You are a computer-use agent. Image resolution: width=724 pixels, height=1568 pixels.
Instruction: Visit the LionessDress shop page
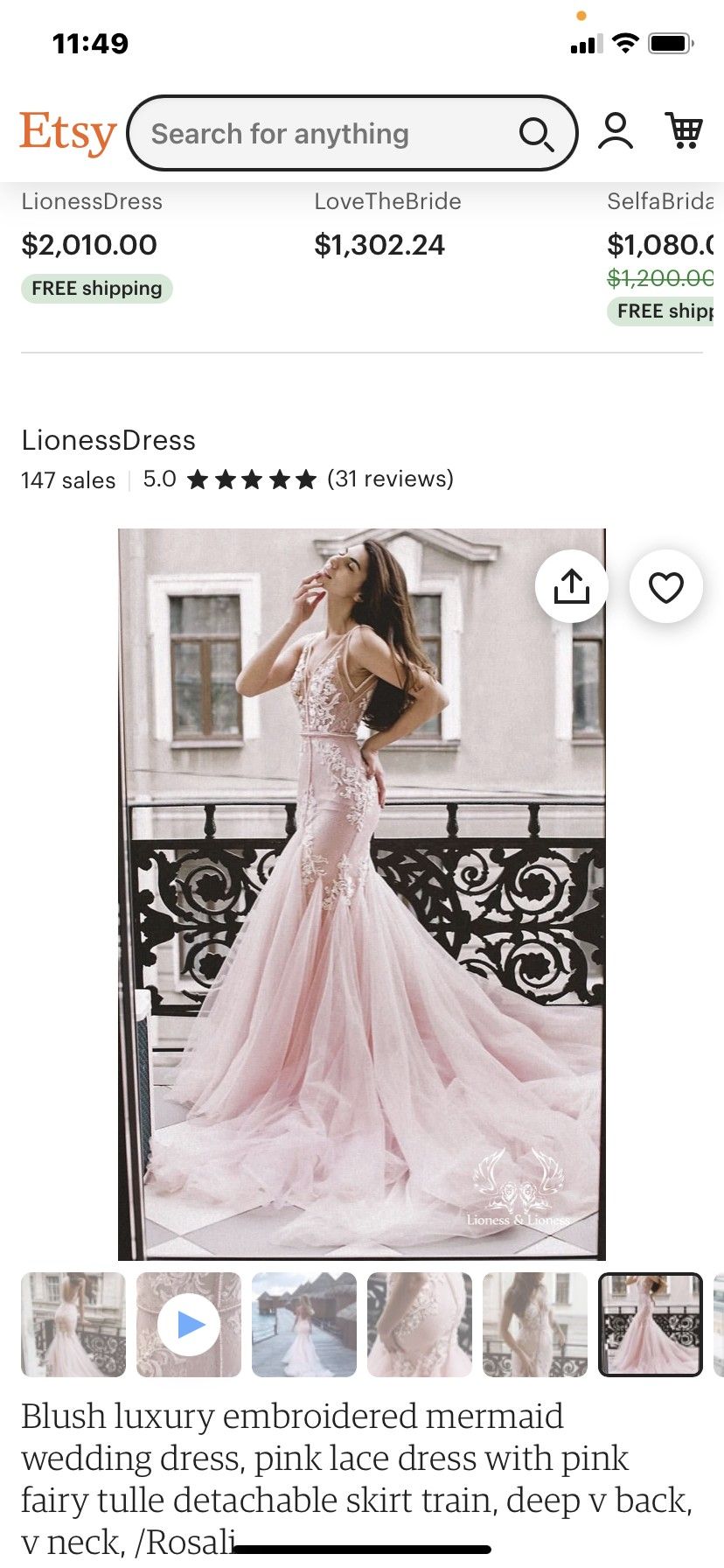[108, 440]
